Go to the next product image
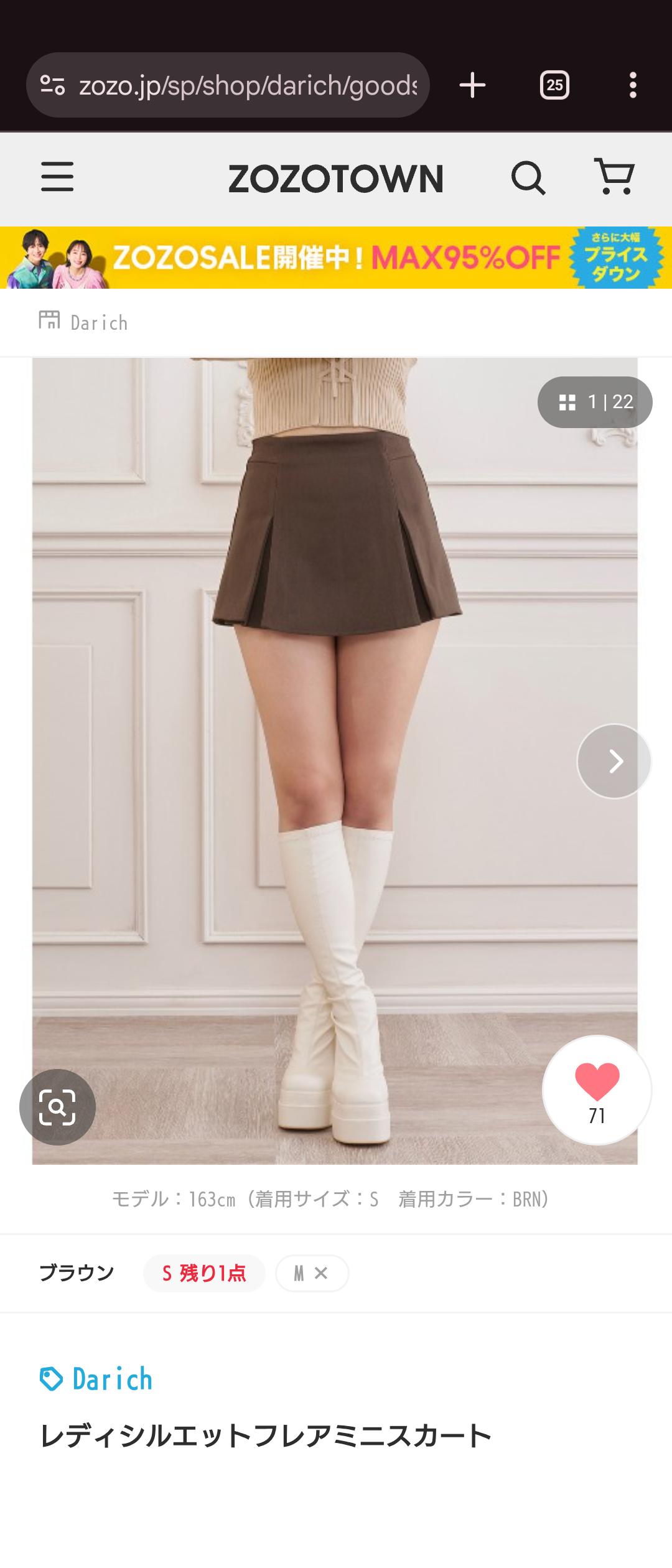The image size is (672, 1568). [614, 761]
